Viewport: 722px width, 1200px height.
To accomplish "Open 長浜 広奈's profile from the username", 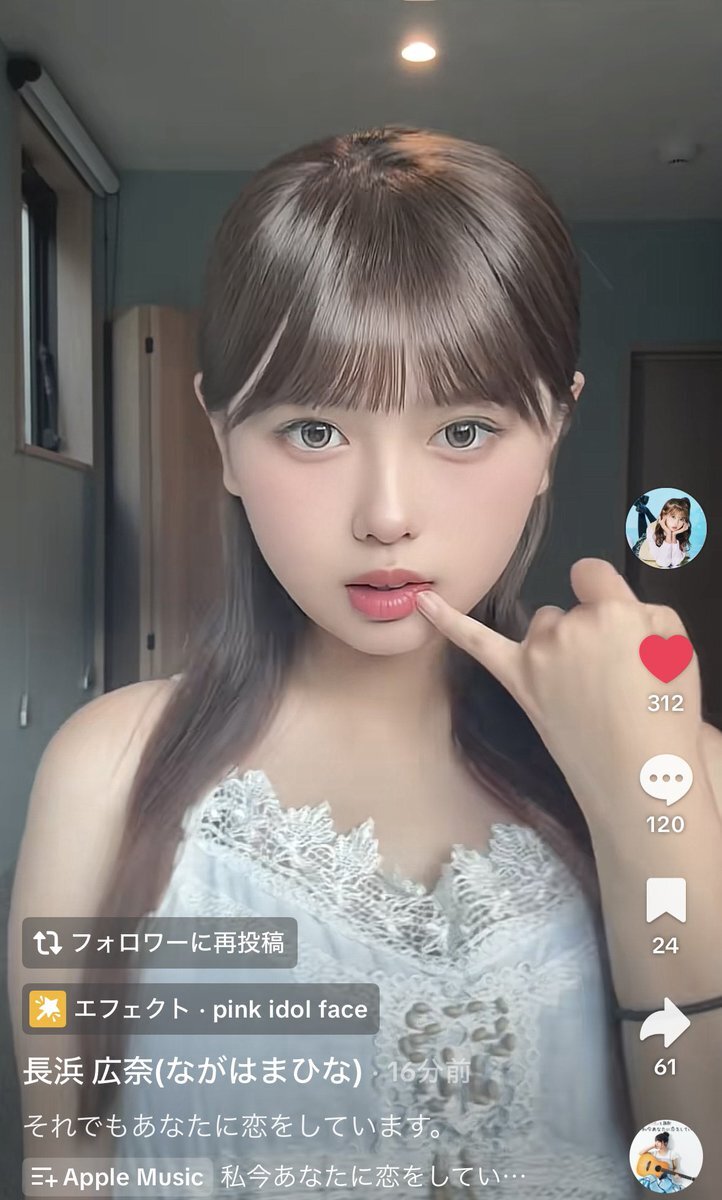I will [x=193, y=1072].
